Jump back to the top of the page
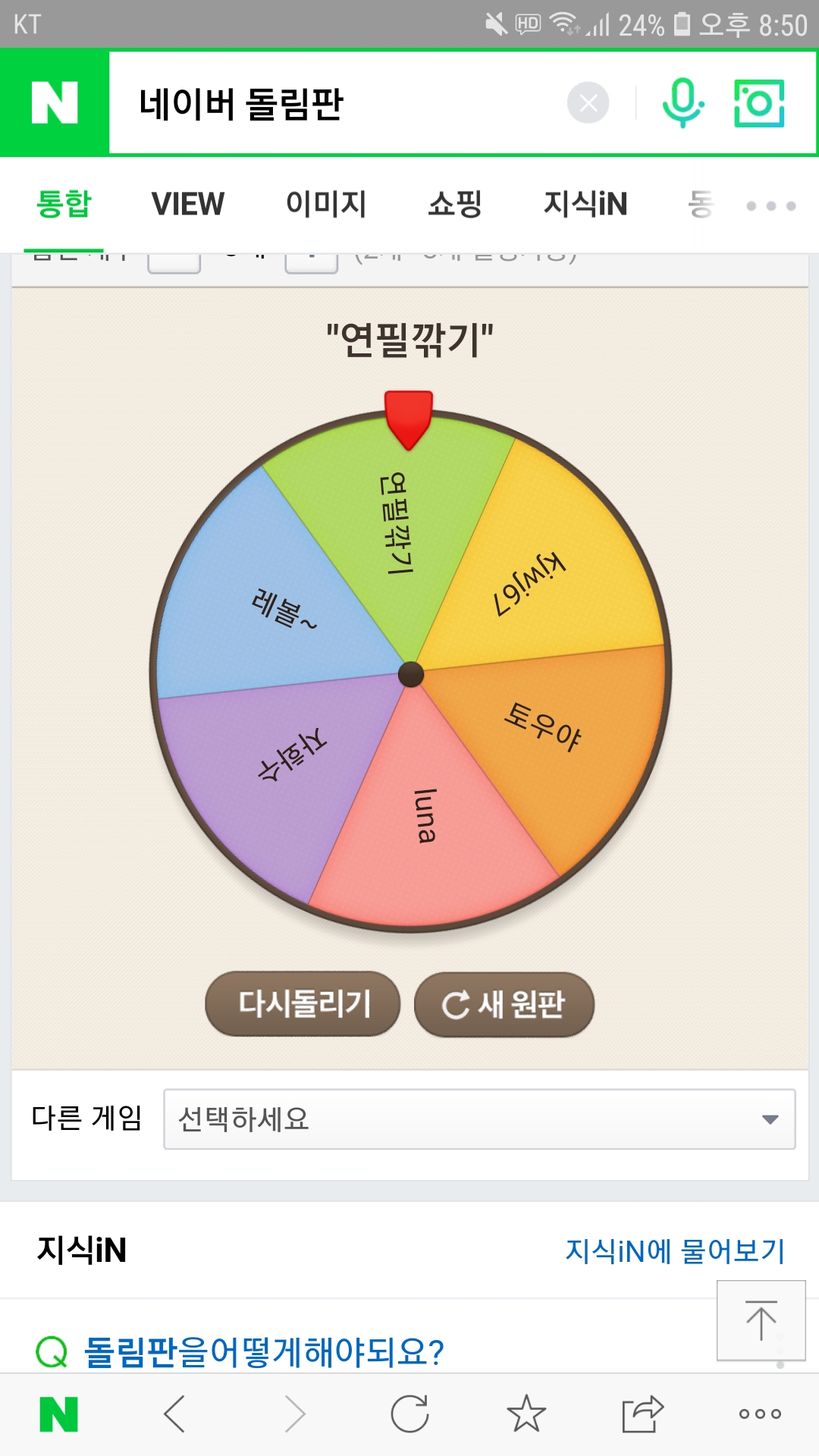This screenshot has width=819, height=1456. coord(761,1320)
